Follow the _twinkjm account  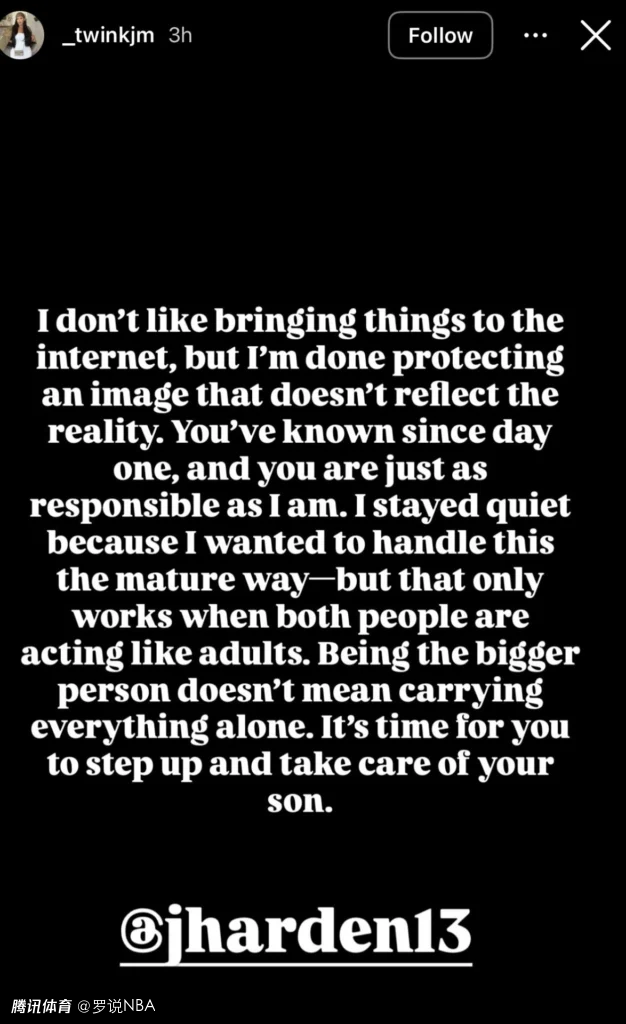point(440,35)
